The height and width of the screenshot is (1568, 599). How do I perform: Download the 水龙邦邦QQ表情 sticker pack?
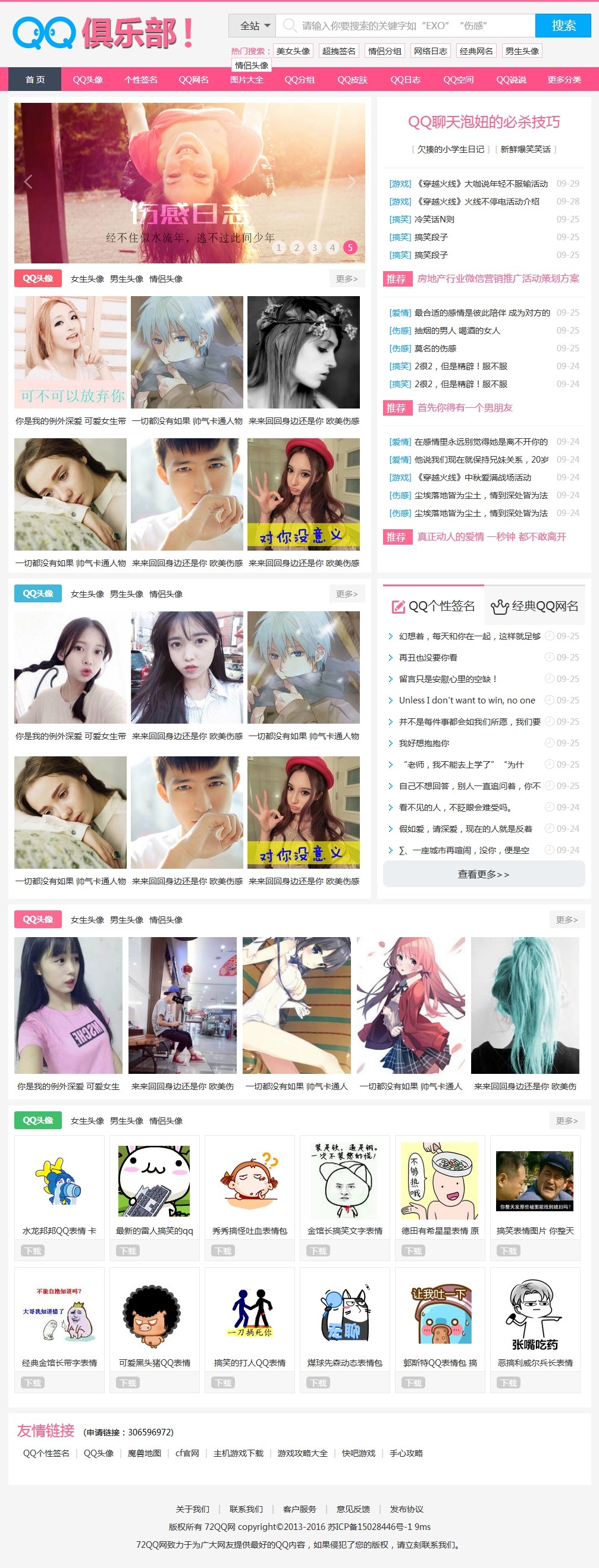coord(33,1251)
